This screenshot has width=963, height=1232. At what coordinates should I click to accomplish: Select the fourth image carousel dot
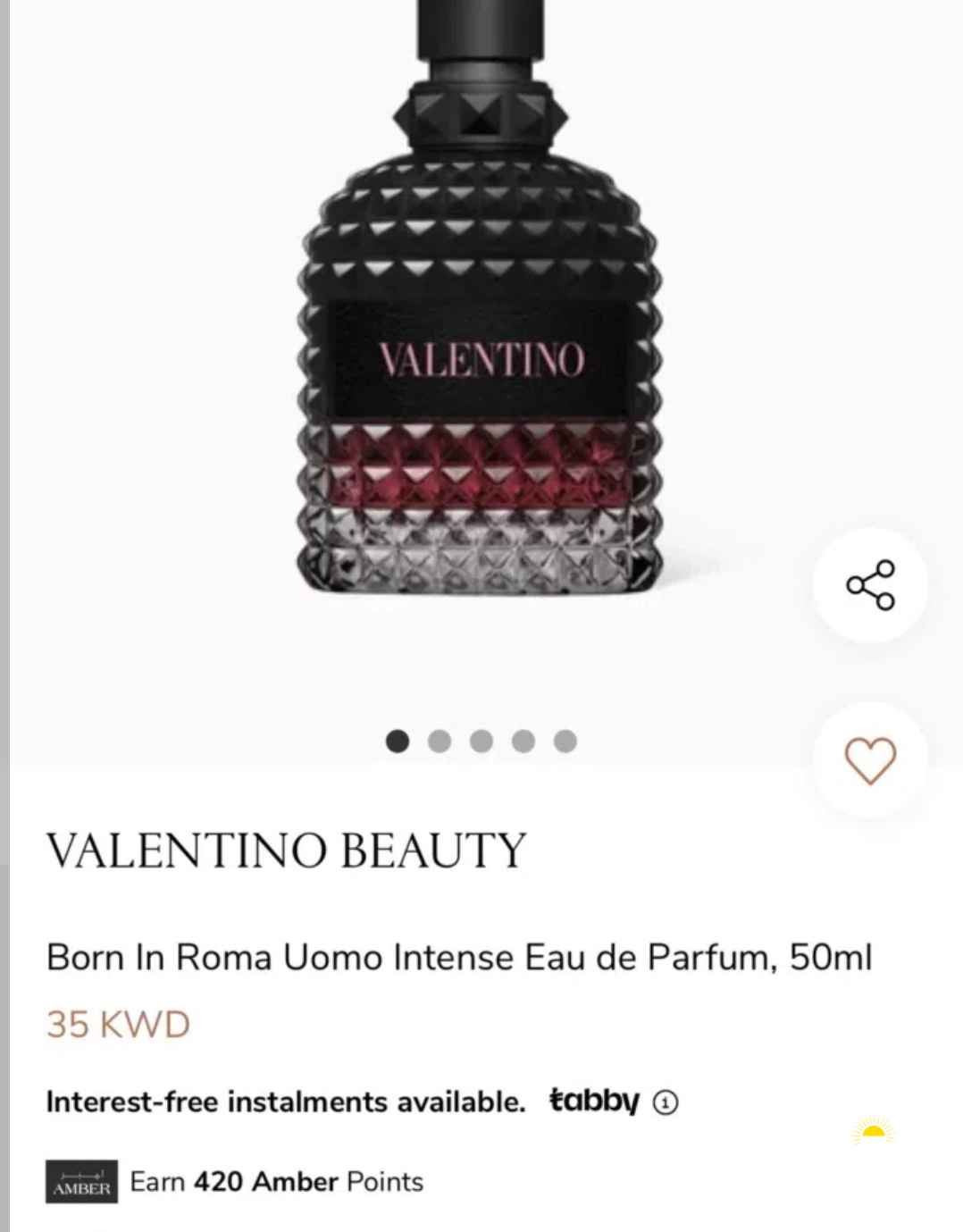point(522,741)
